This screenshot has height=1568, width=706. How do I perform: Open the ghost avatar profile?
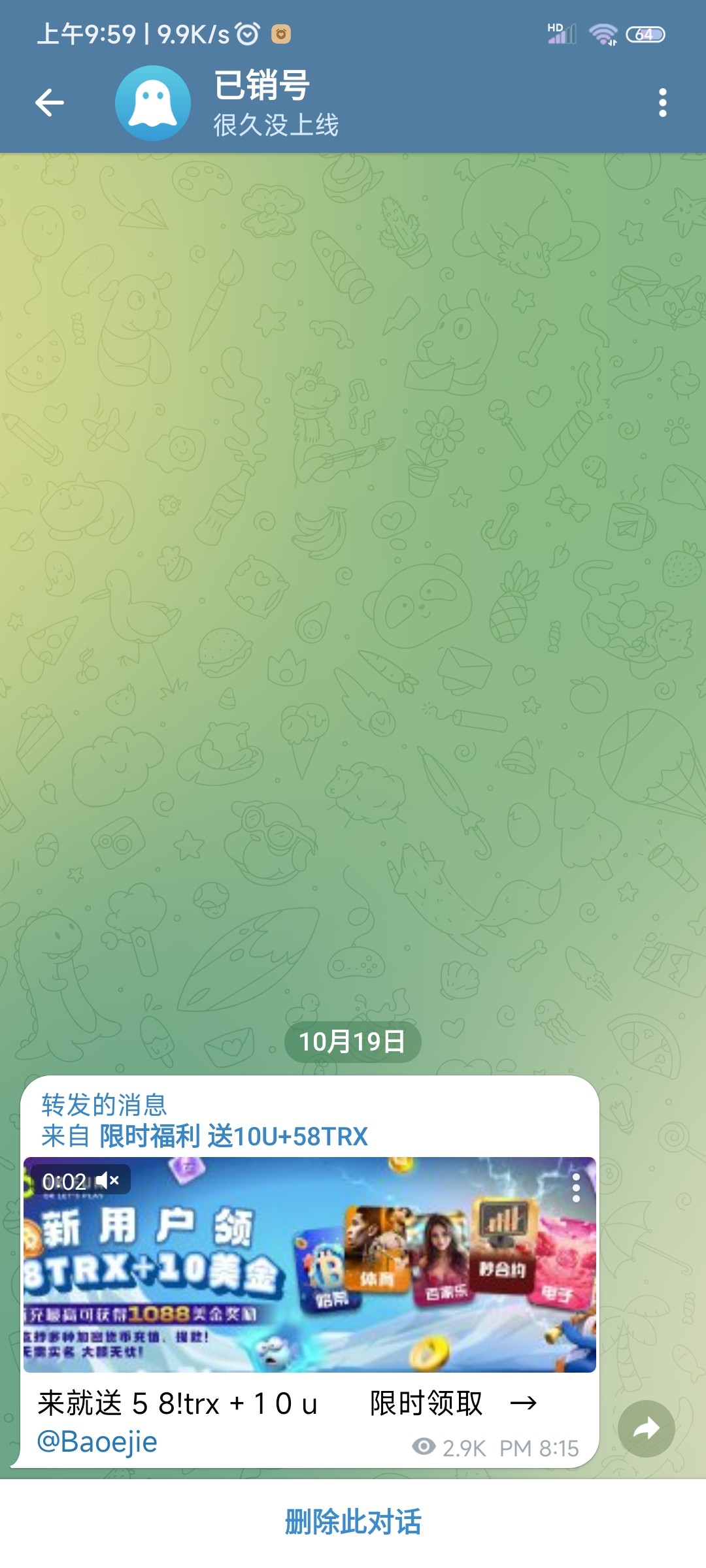tap(153, 103)
